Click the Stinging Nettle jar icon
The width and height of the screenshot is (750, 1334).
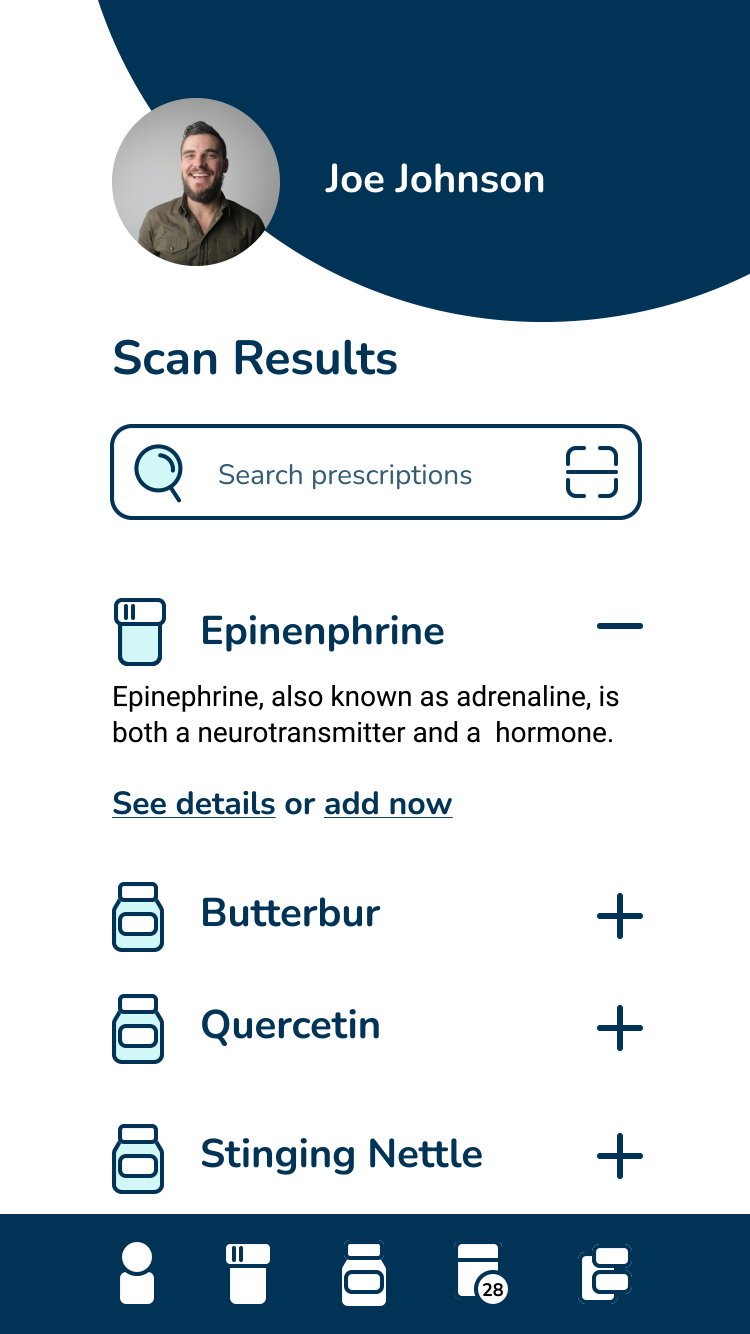(x=138, y=1156)
